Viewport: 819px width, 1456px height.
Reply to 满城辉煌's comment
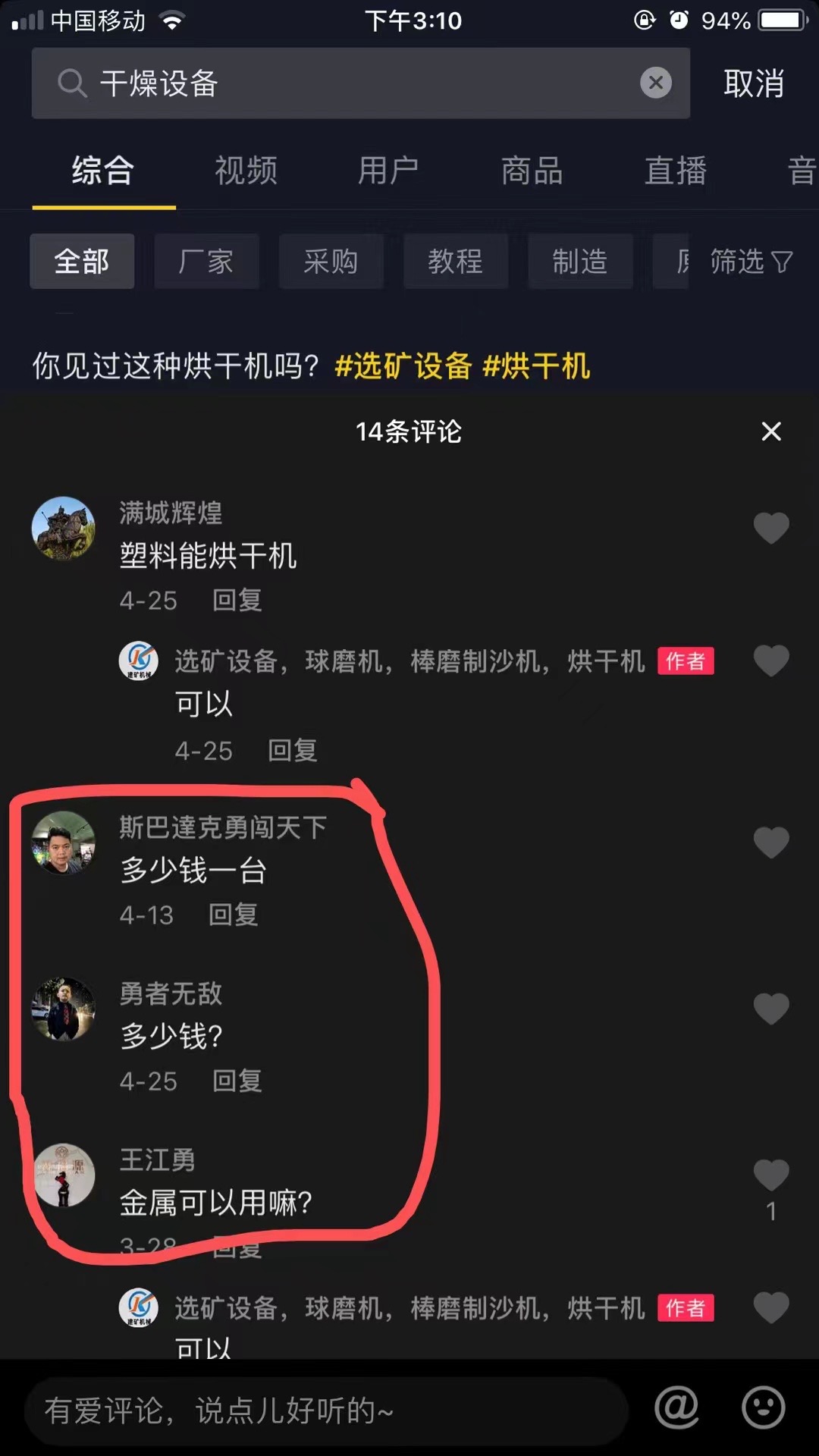237,601
